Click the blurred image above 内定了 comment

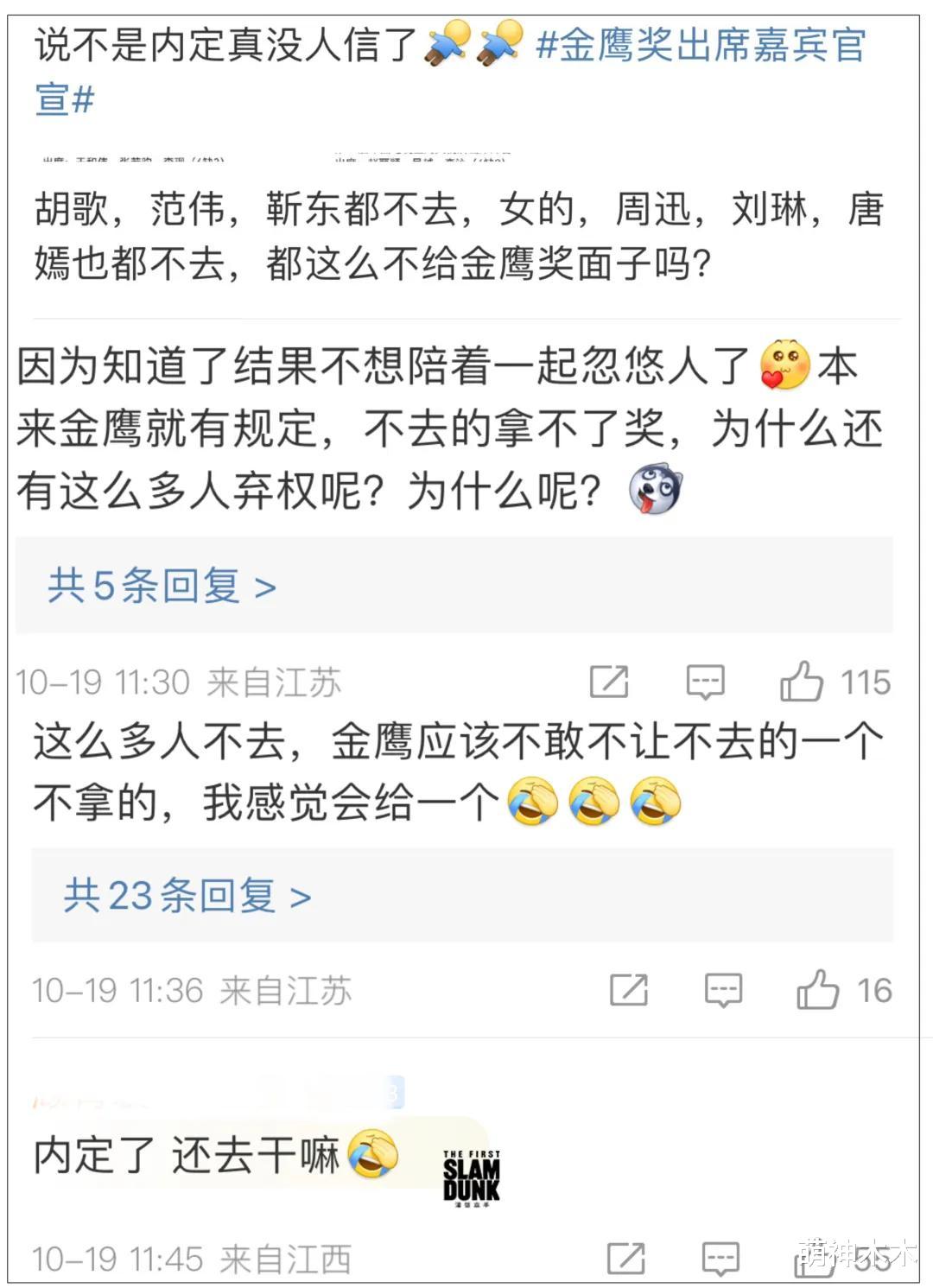click(216, 1090)
